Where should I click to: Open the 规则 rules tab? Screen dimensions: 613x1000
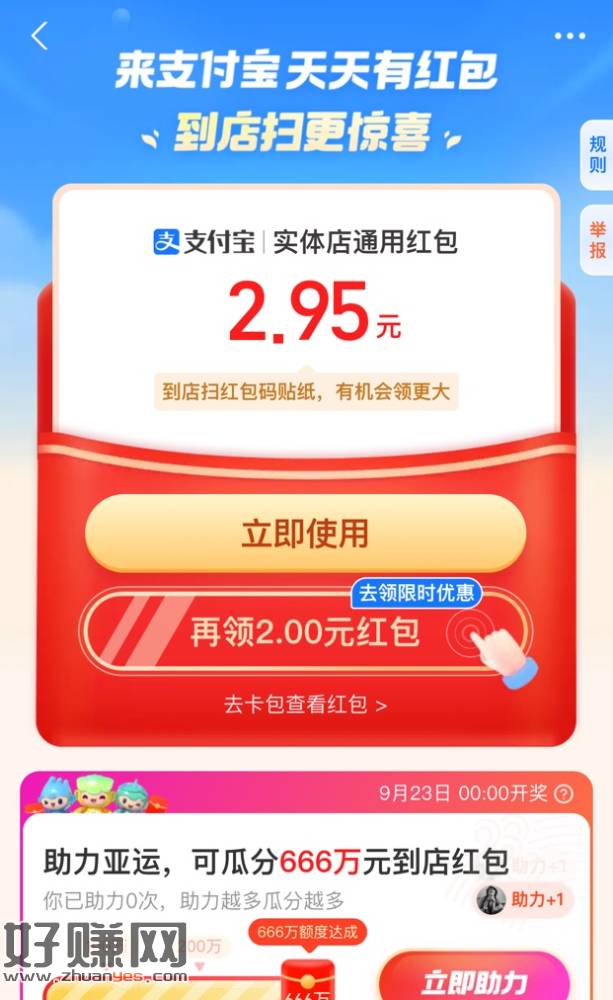597,155
